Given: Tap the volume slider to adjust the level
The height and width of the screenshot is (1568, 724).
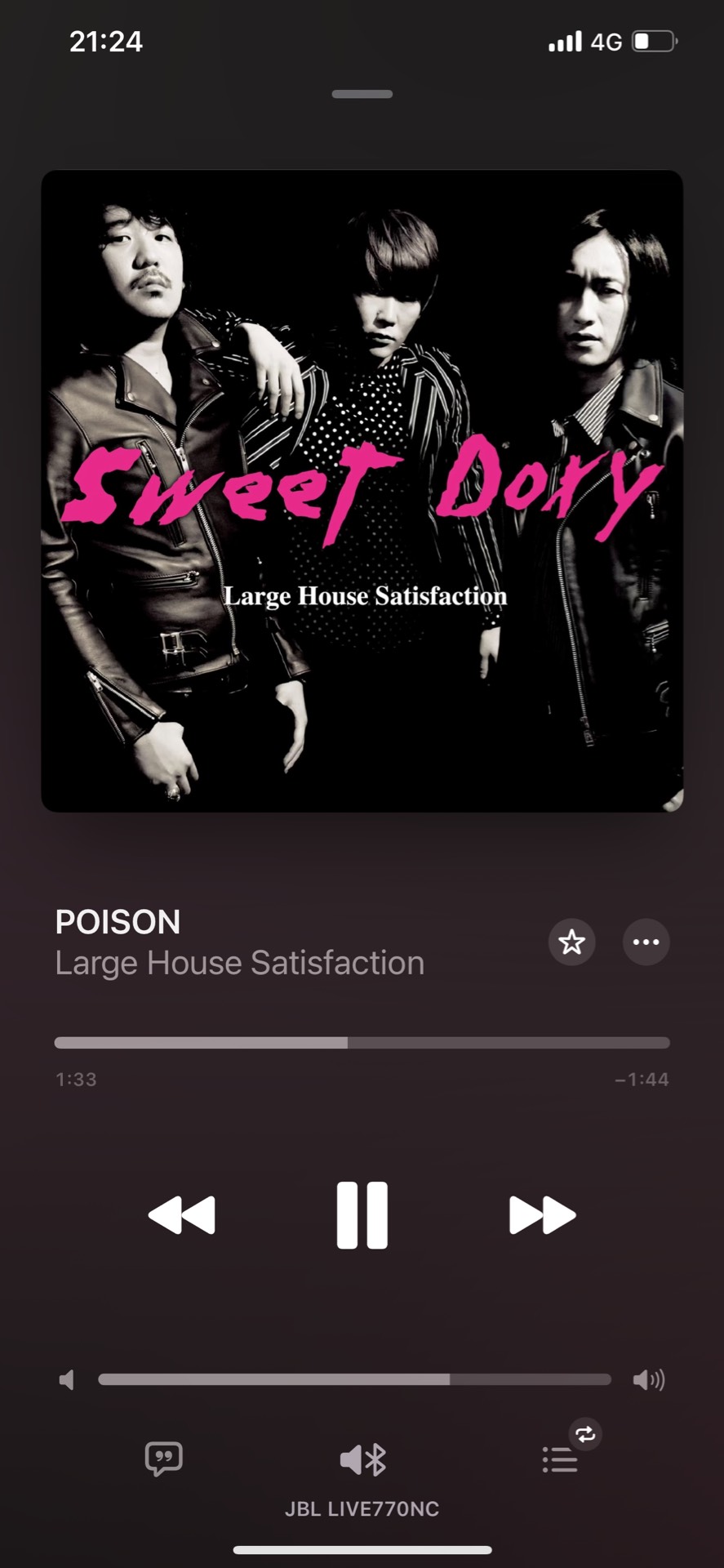Looking at the screenshot, I should pos(354,1379).
